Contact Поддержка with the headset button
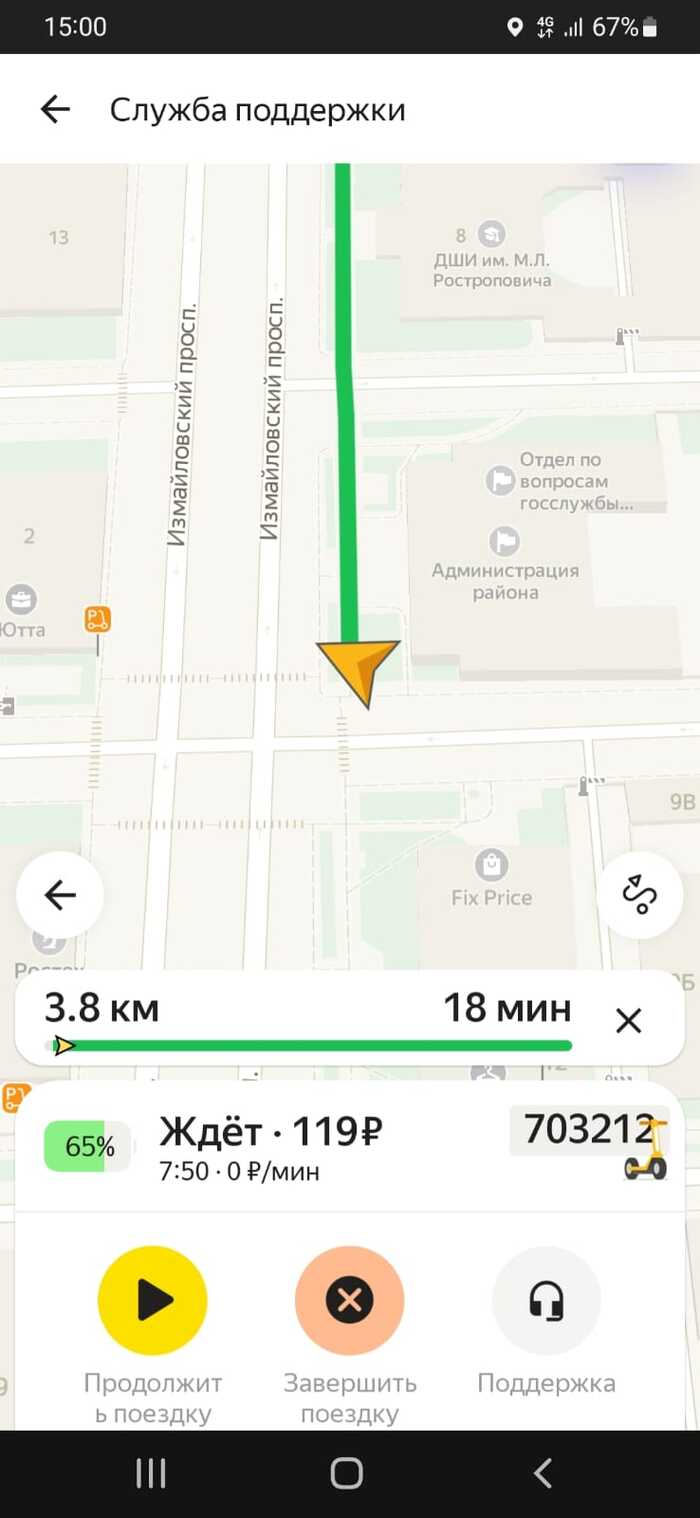This screenshot has width=700, height=1518. coord(546,1301)
